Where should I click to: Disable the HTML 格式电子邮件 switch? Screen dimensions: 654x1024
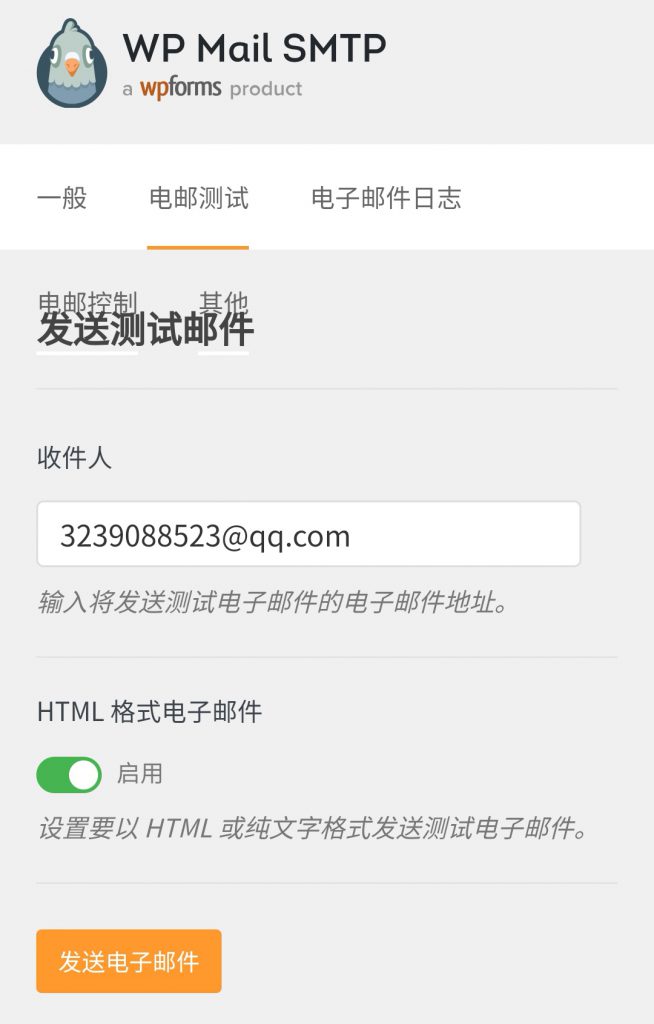69,775
